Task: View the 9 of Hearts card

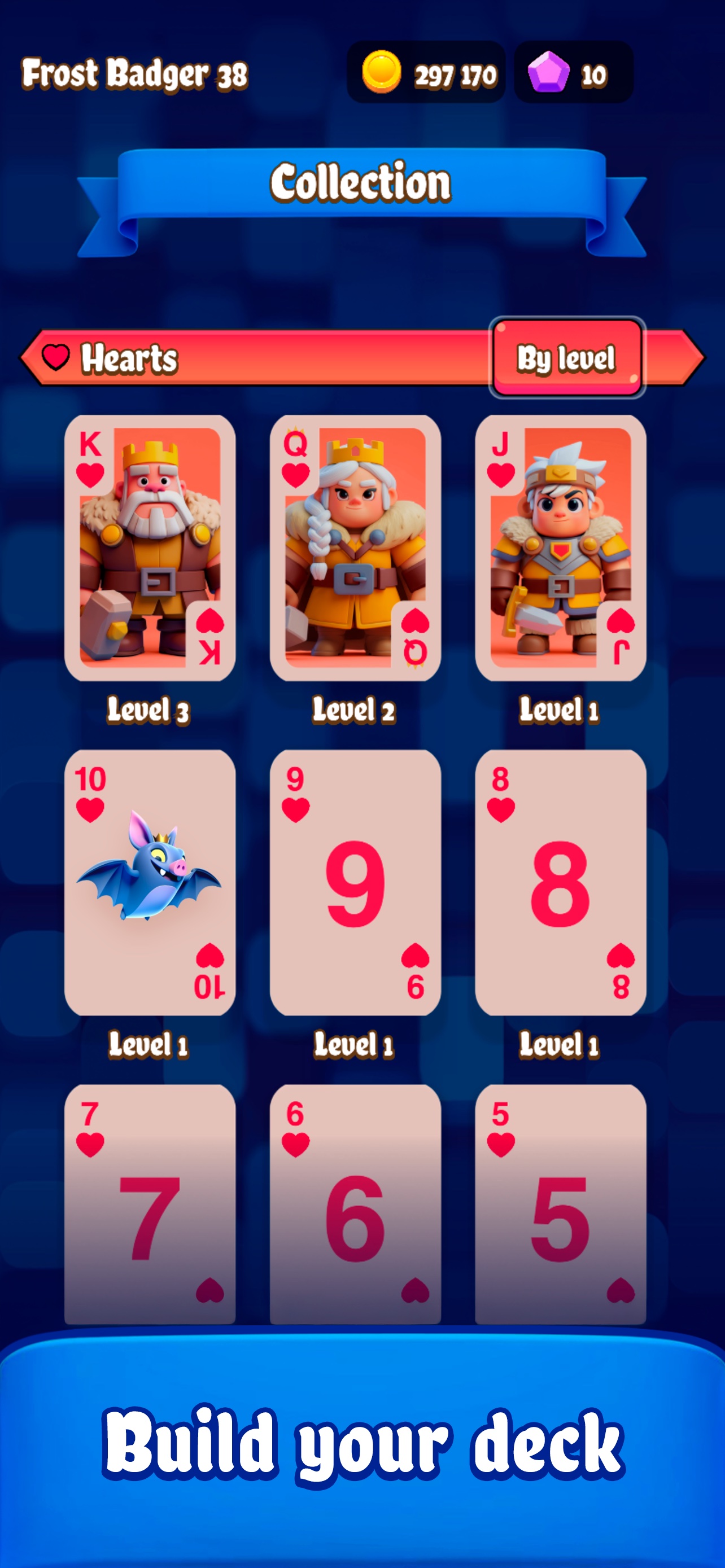Action: point(356,883)
